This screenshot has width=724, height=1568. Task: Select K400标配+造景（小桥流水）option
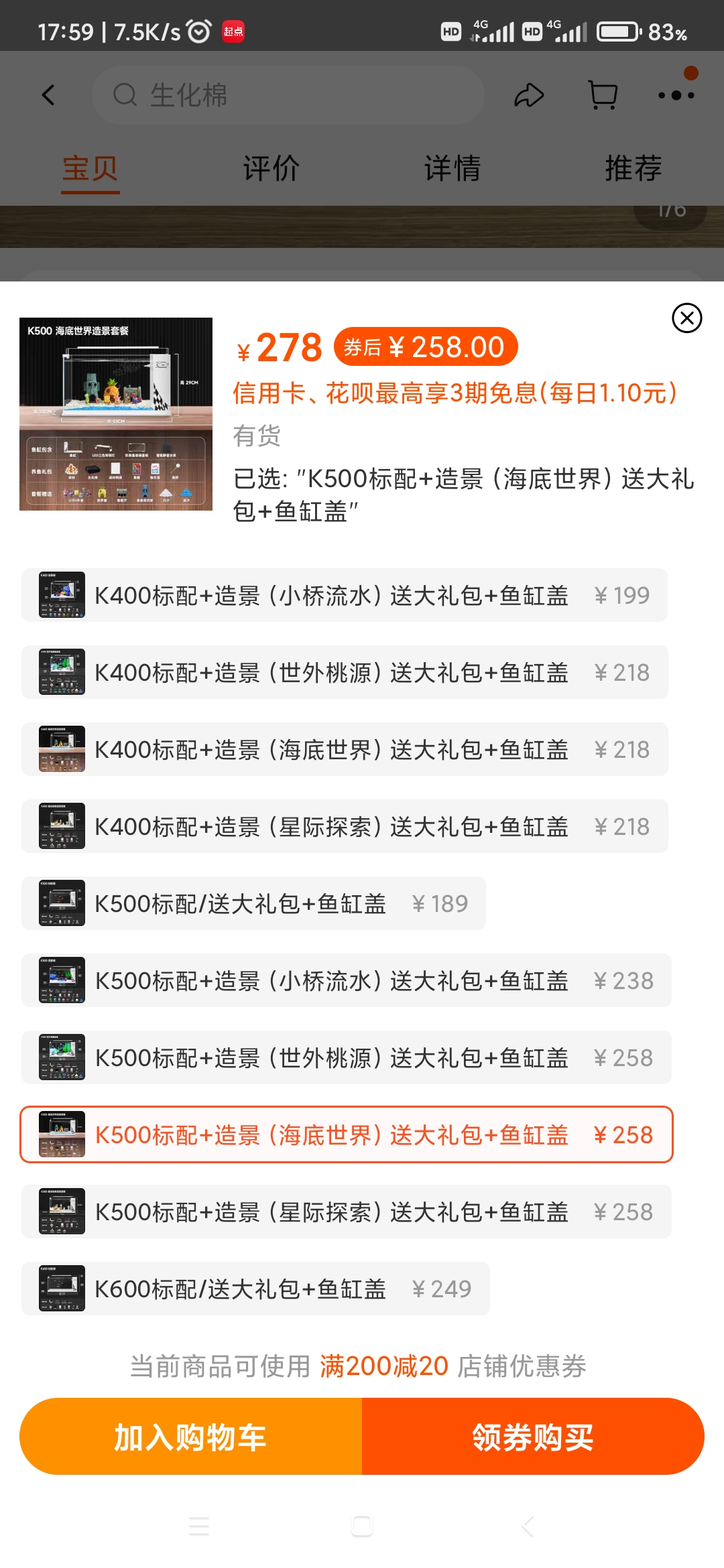click(x=344, y=595)
